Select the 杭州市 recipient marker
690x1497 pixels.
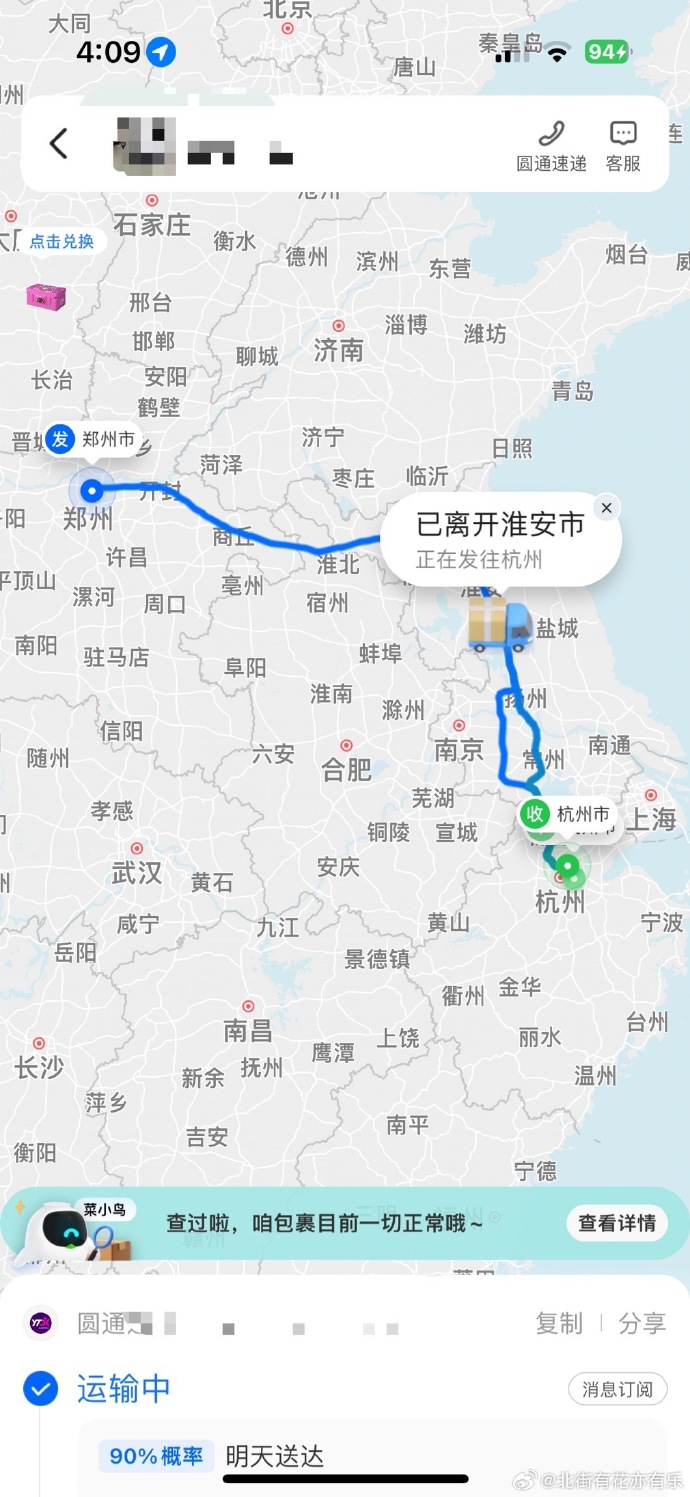click(x=569, y=815)
